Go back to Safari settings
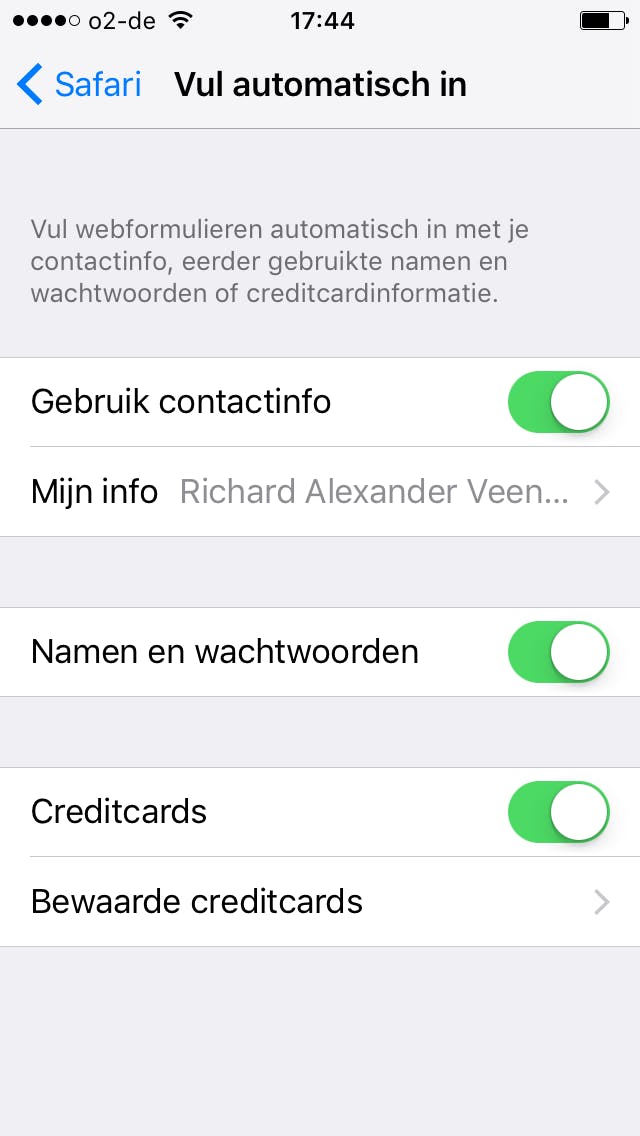This screenshot has height=1136, width=640. pos(79,85)
